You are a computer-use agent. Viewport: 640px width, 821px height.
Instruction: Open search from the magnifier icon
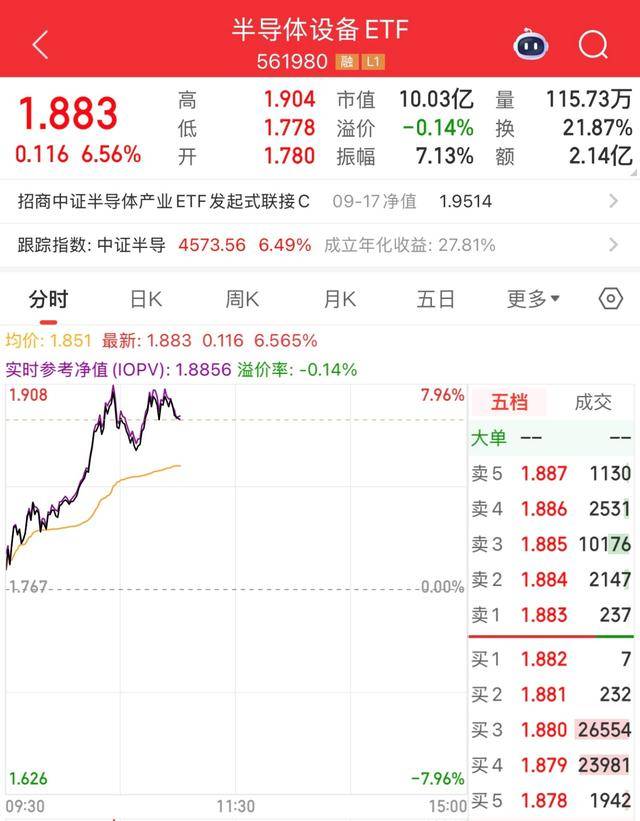click(x=593, y=44)
